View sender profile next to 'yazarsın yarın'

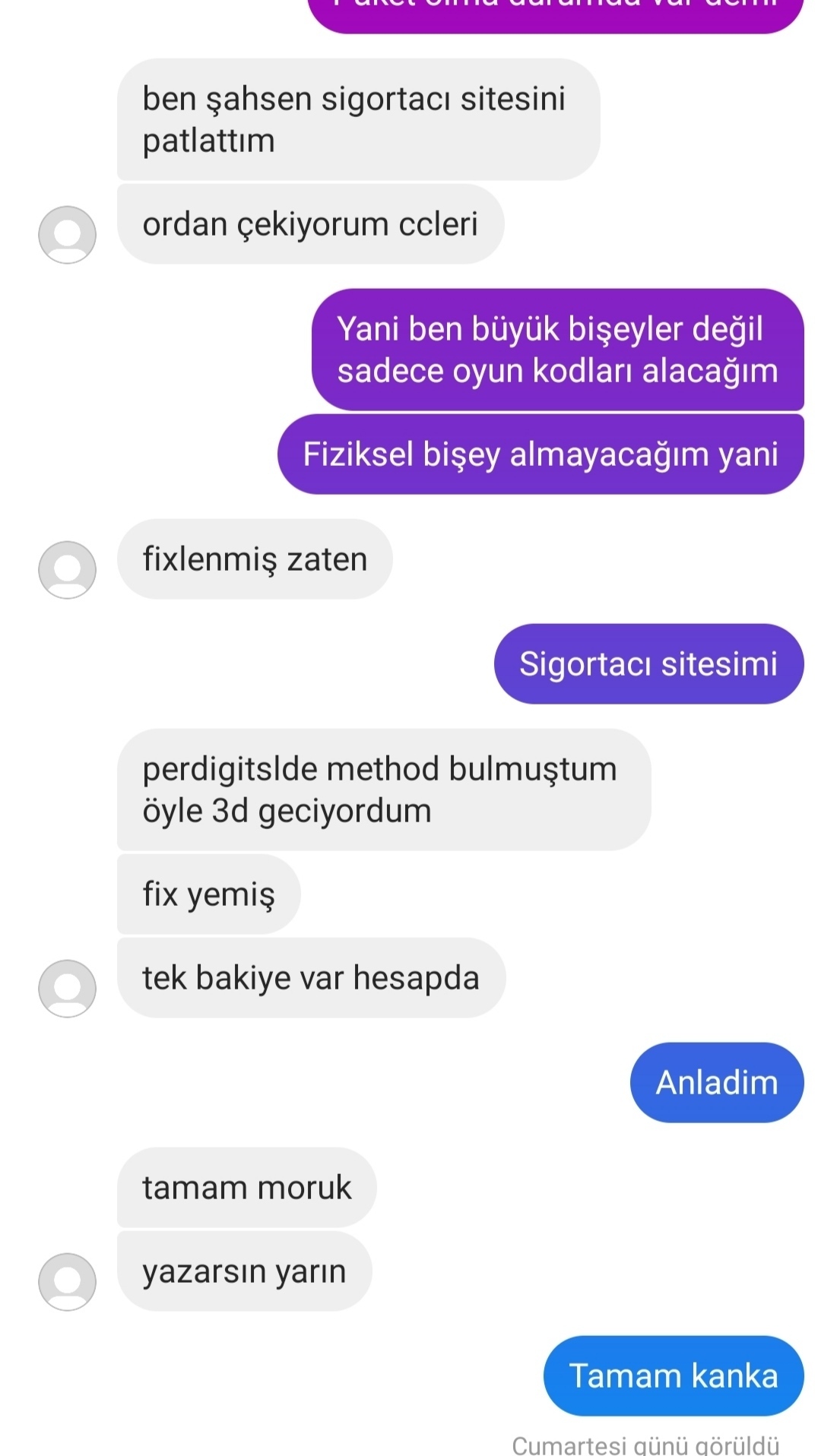(67, 1282)
